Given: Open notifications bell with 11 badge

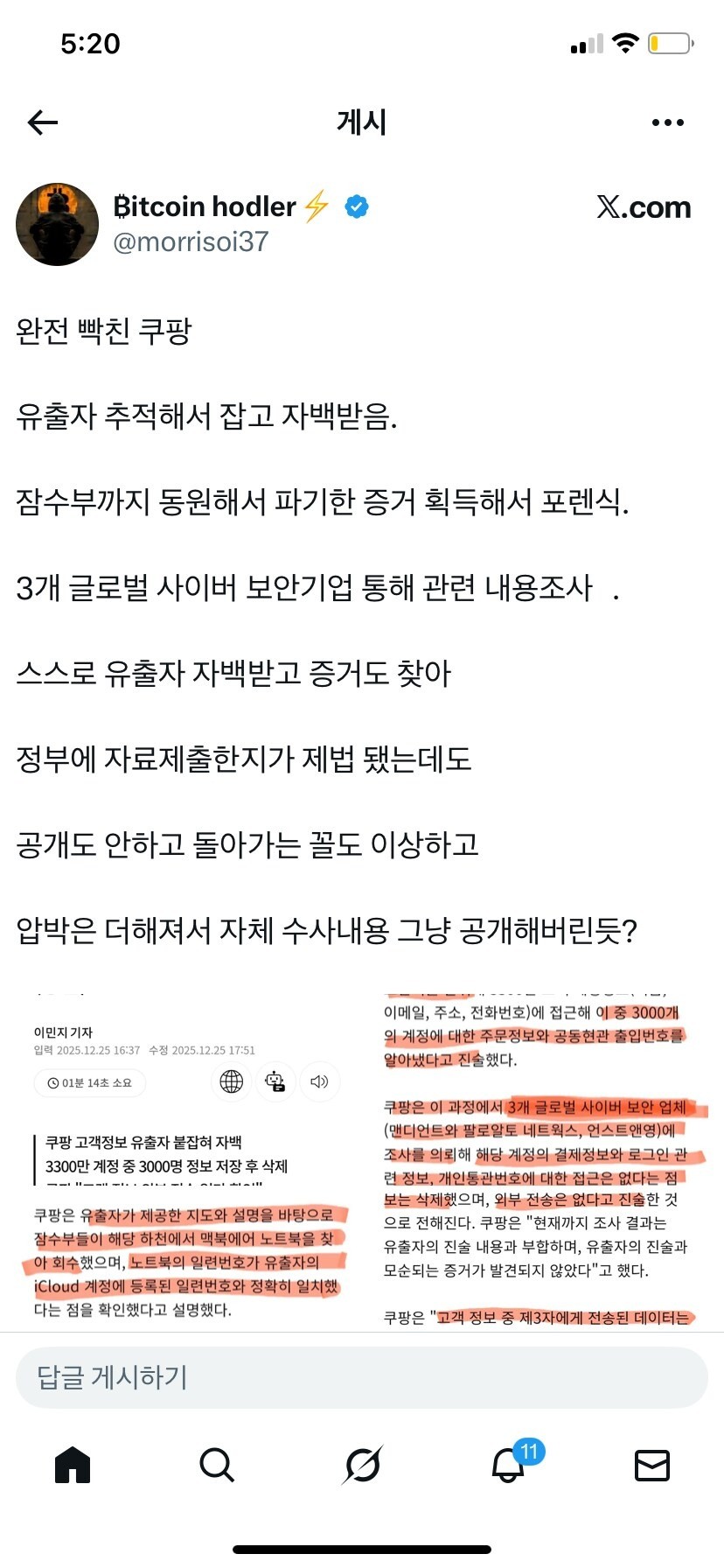Looking at the screenshot, I should point(509,1465).
